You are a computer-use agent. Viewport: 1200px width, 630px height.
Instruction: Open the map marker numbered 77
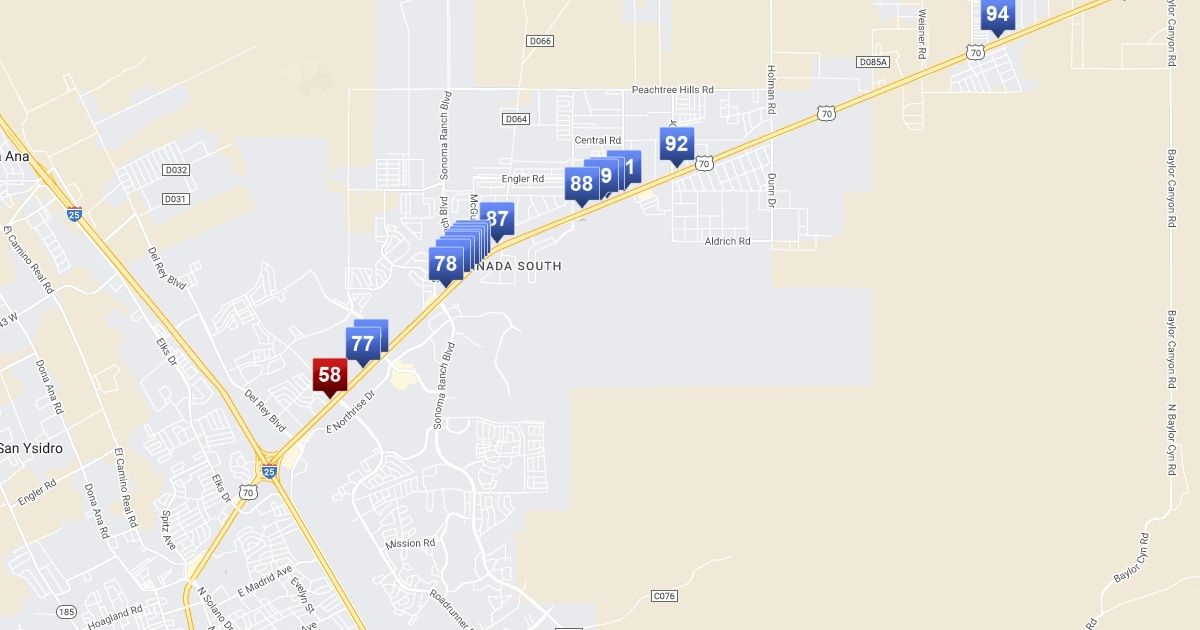click(x=362, y=345)
